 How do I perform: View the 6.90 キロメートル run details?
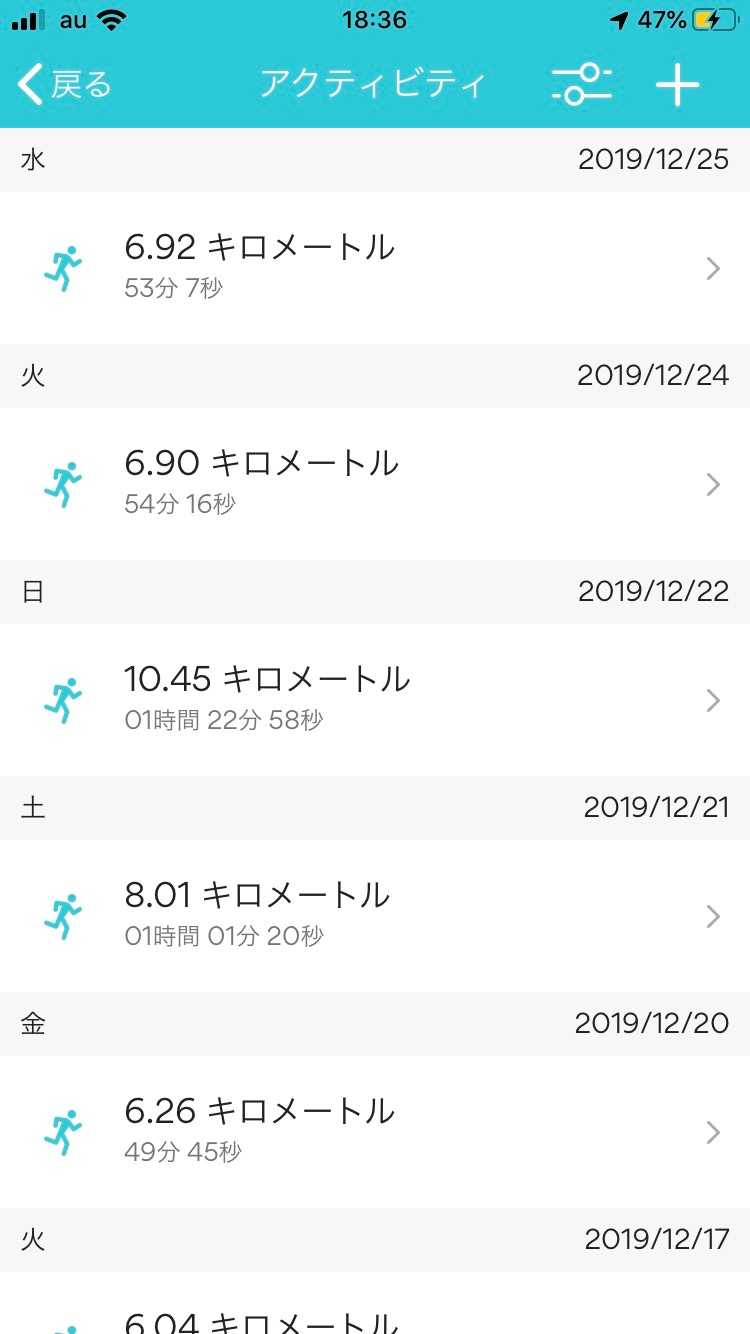374,483
